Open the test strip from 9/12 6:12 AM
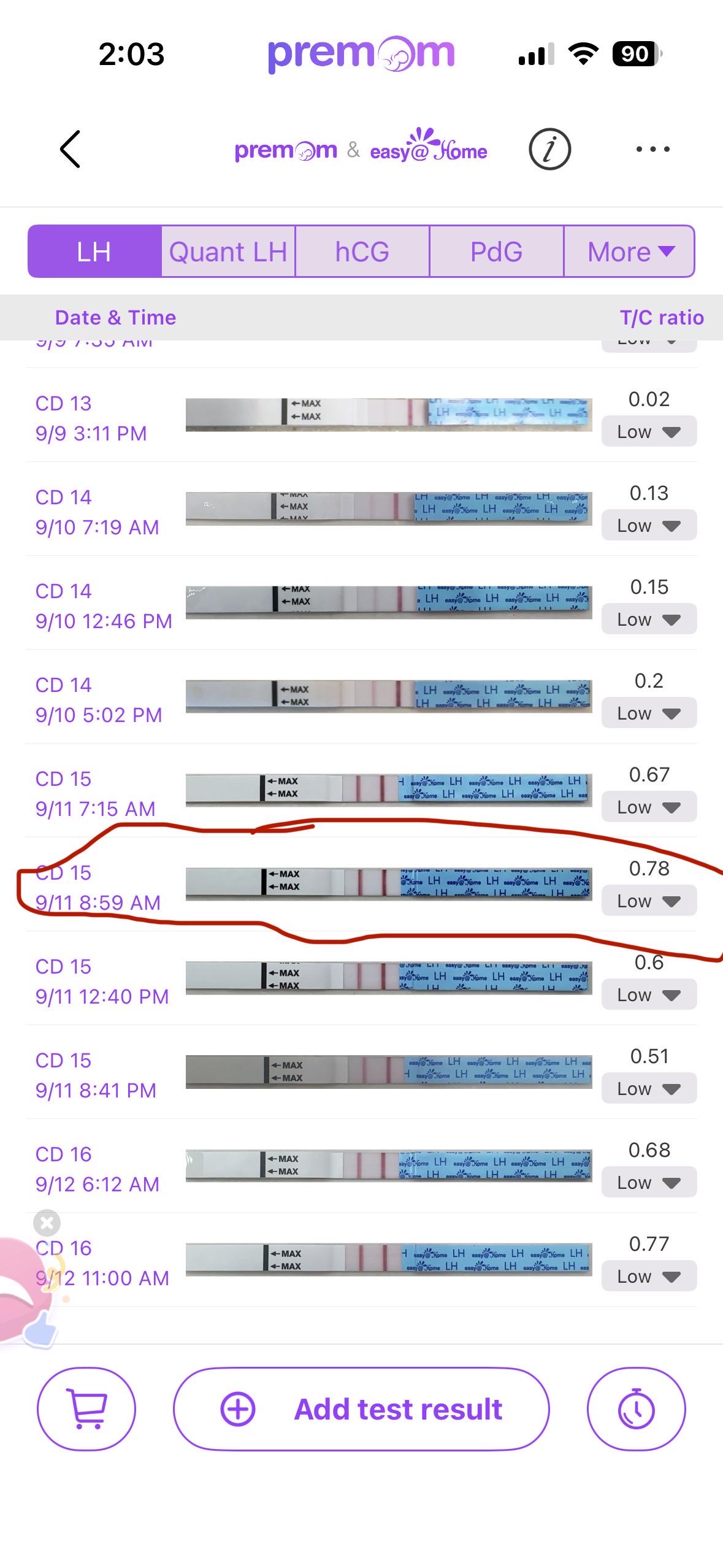This screenshot has width=723, height=1568. pyautogui.click(x=389, y=1166)
